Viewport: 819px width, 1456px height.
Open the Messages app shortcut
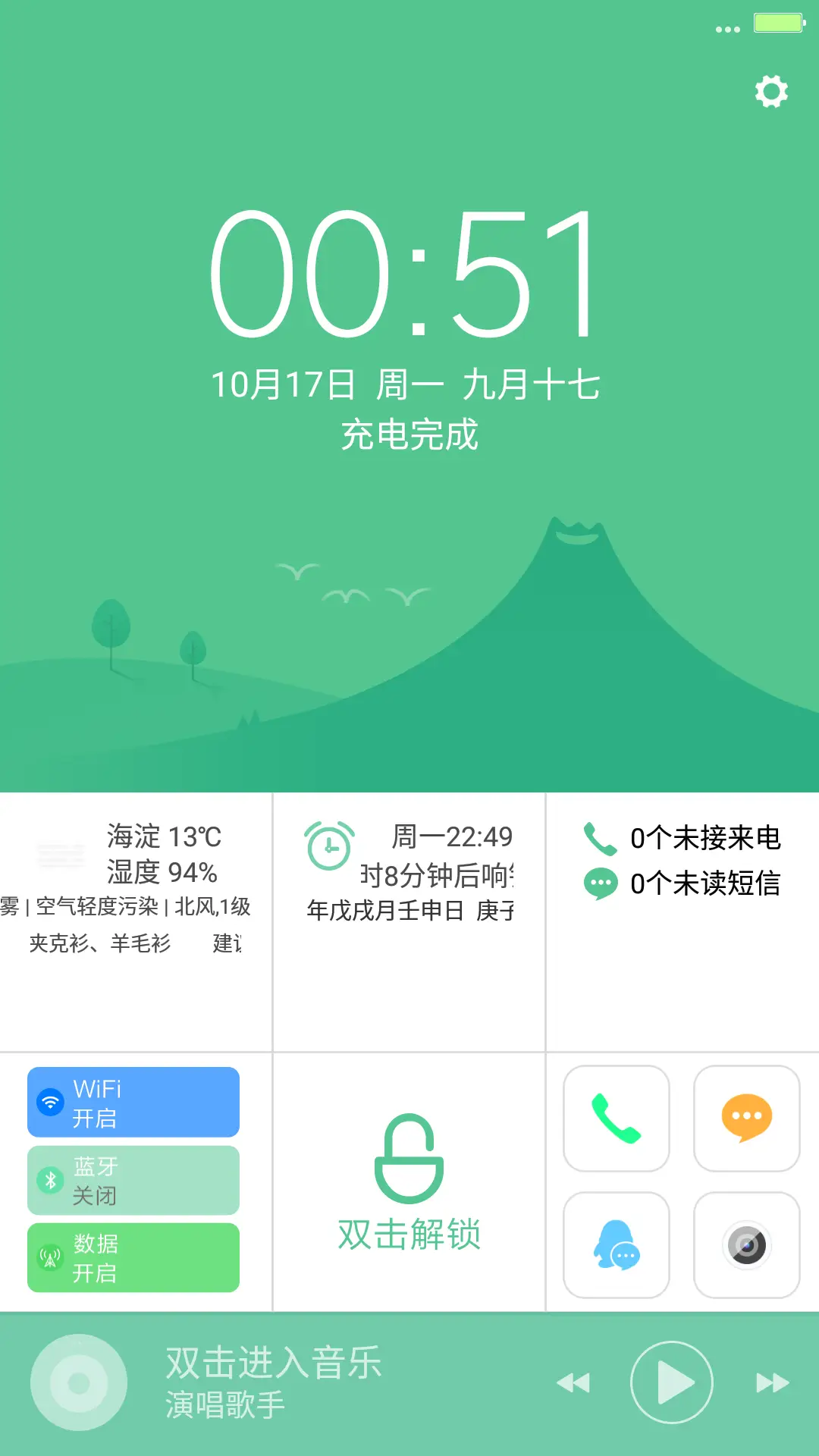(x=746, y=1119)
